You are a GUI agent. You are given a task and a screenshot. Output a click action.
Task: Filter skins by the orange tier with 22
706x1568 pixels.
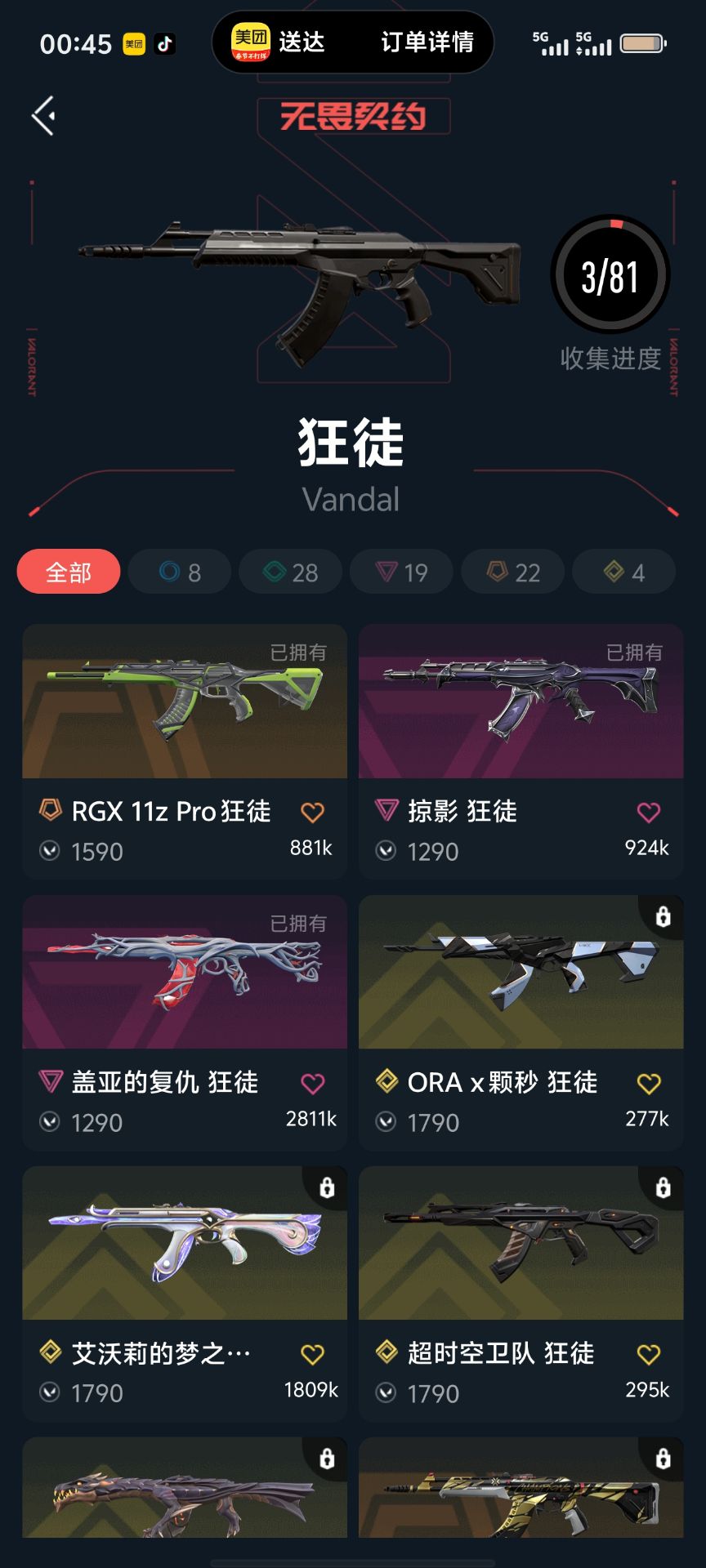coord(512,572)
